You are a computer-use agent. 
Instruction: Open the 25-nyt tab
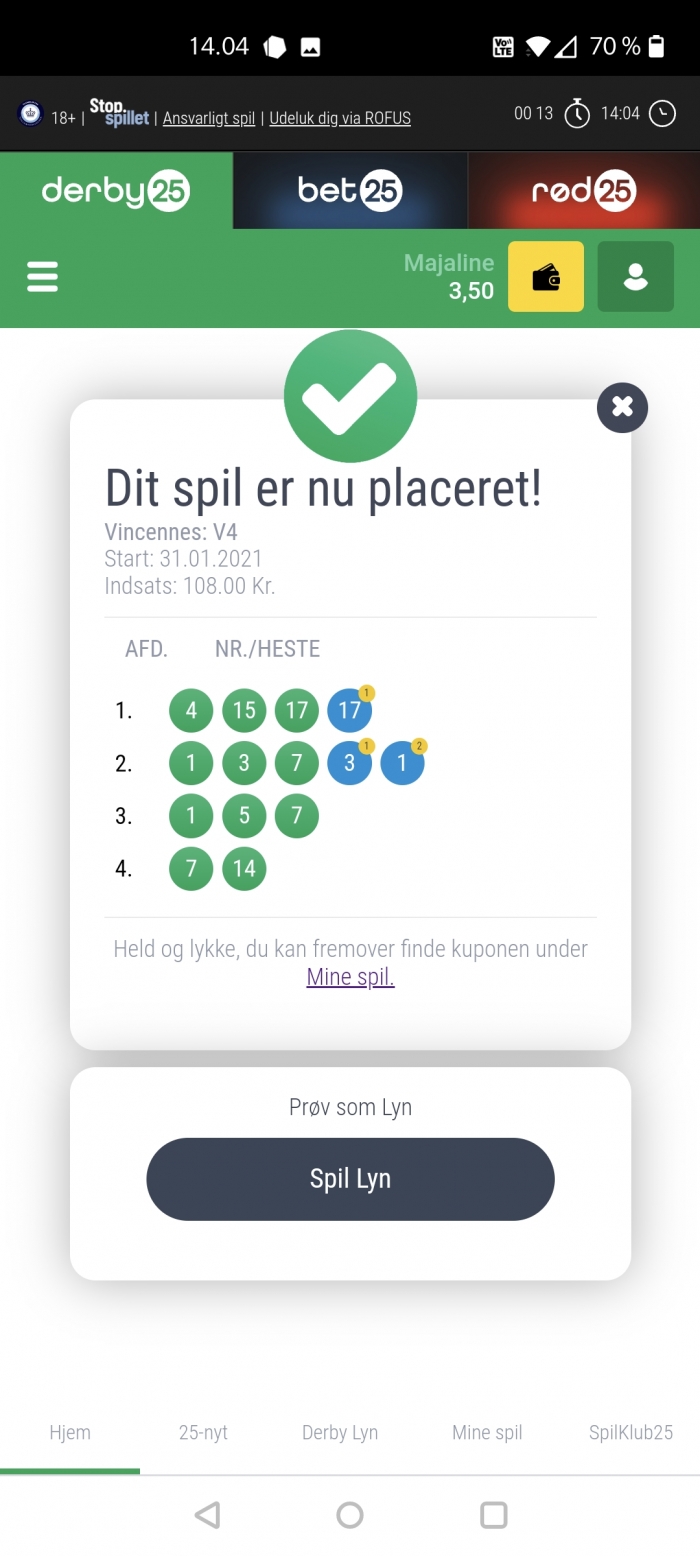coord(203,1432)
